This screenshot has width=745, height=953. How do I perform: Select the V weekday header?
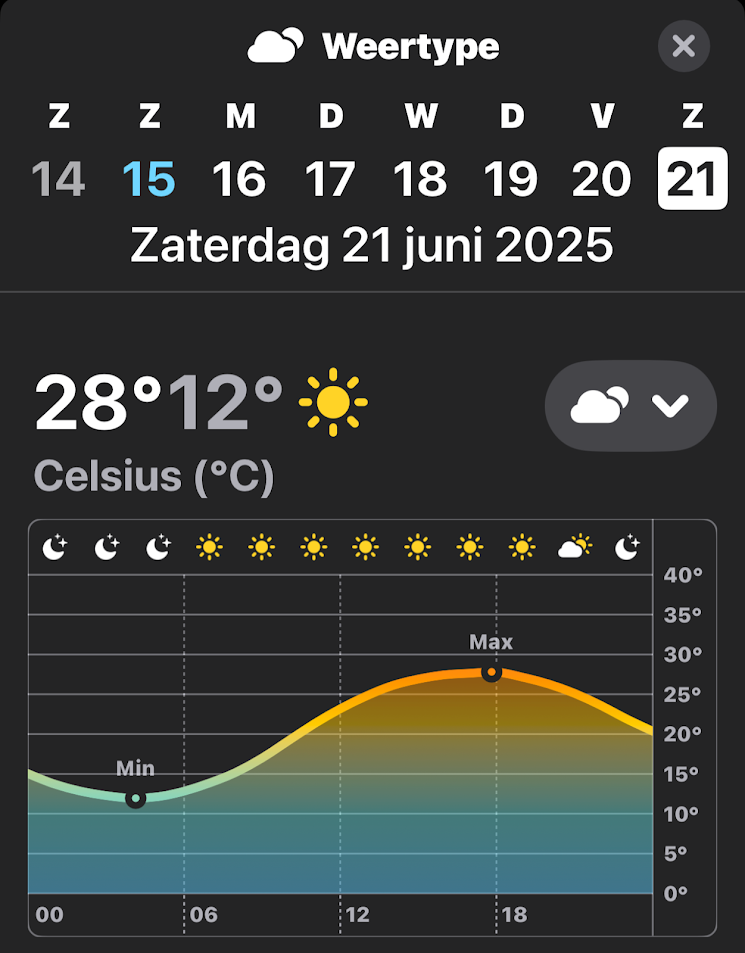pyautogui.click(x=601, y=117)
